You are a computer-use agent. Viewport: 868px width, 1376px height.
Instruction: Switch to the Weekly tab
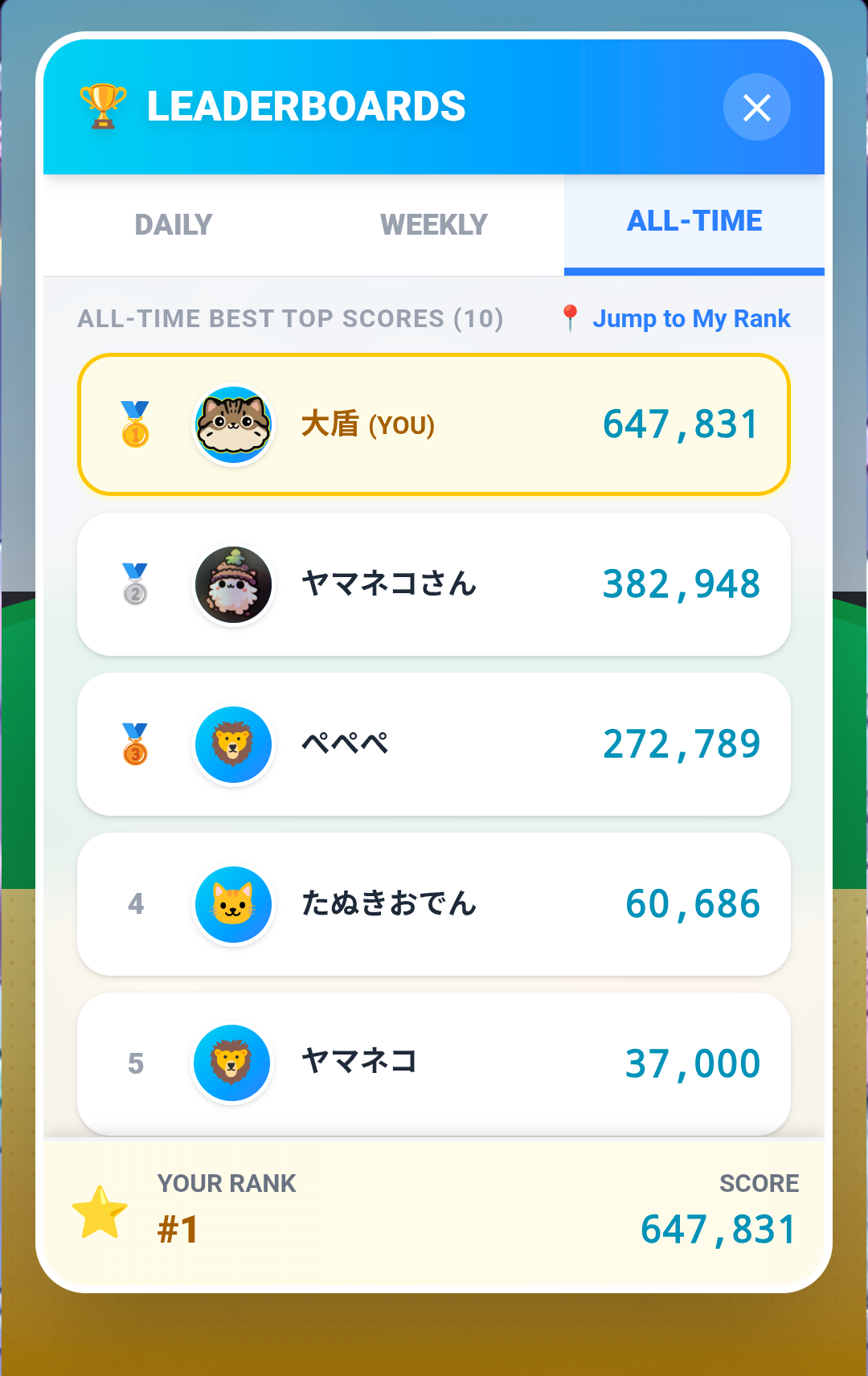(434, 225)
